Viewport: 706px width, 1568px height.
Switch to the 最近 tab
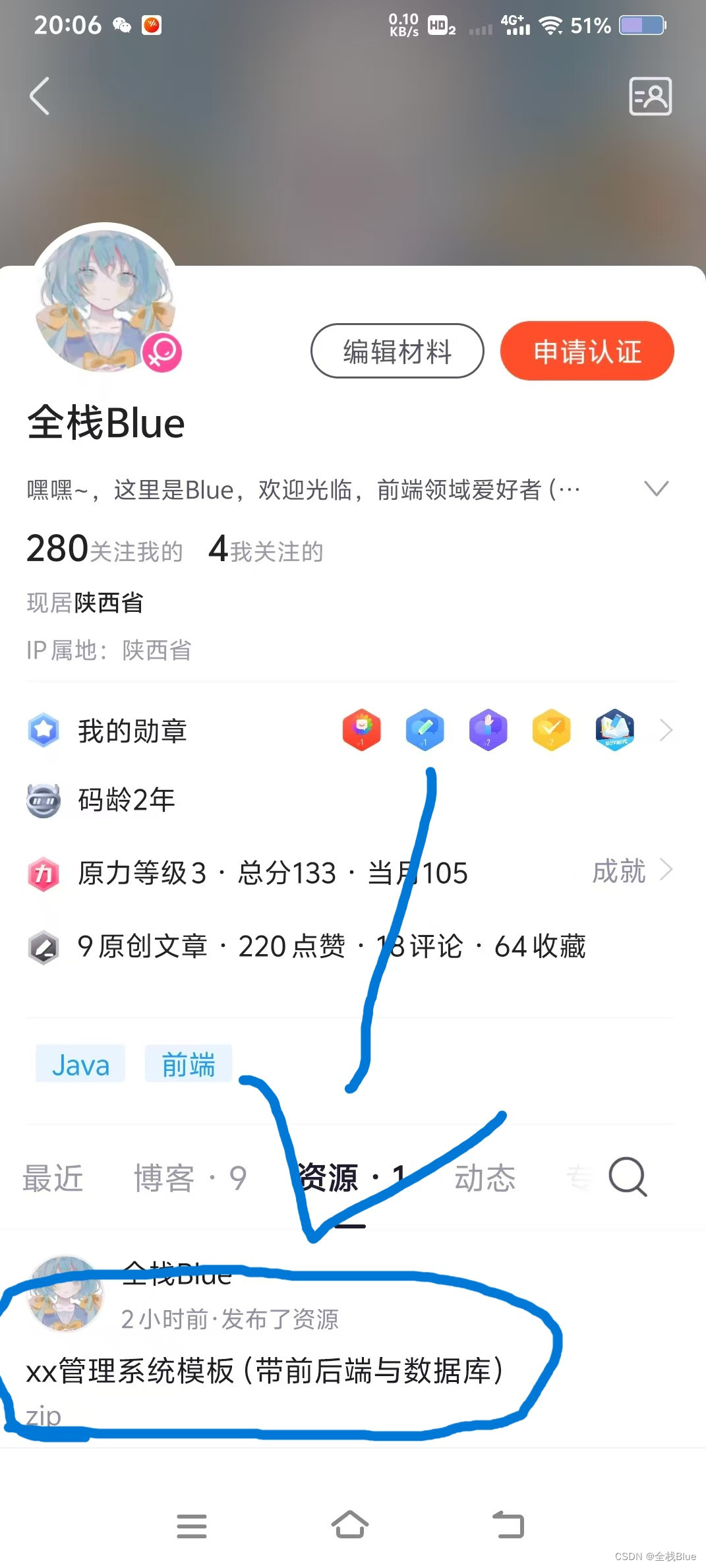pyautogui.click(x=53, y=1178)
